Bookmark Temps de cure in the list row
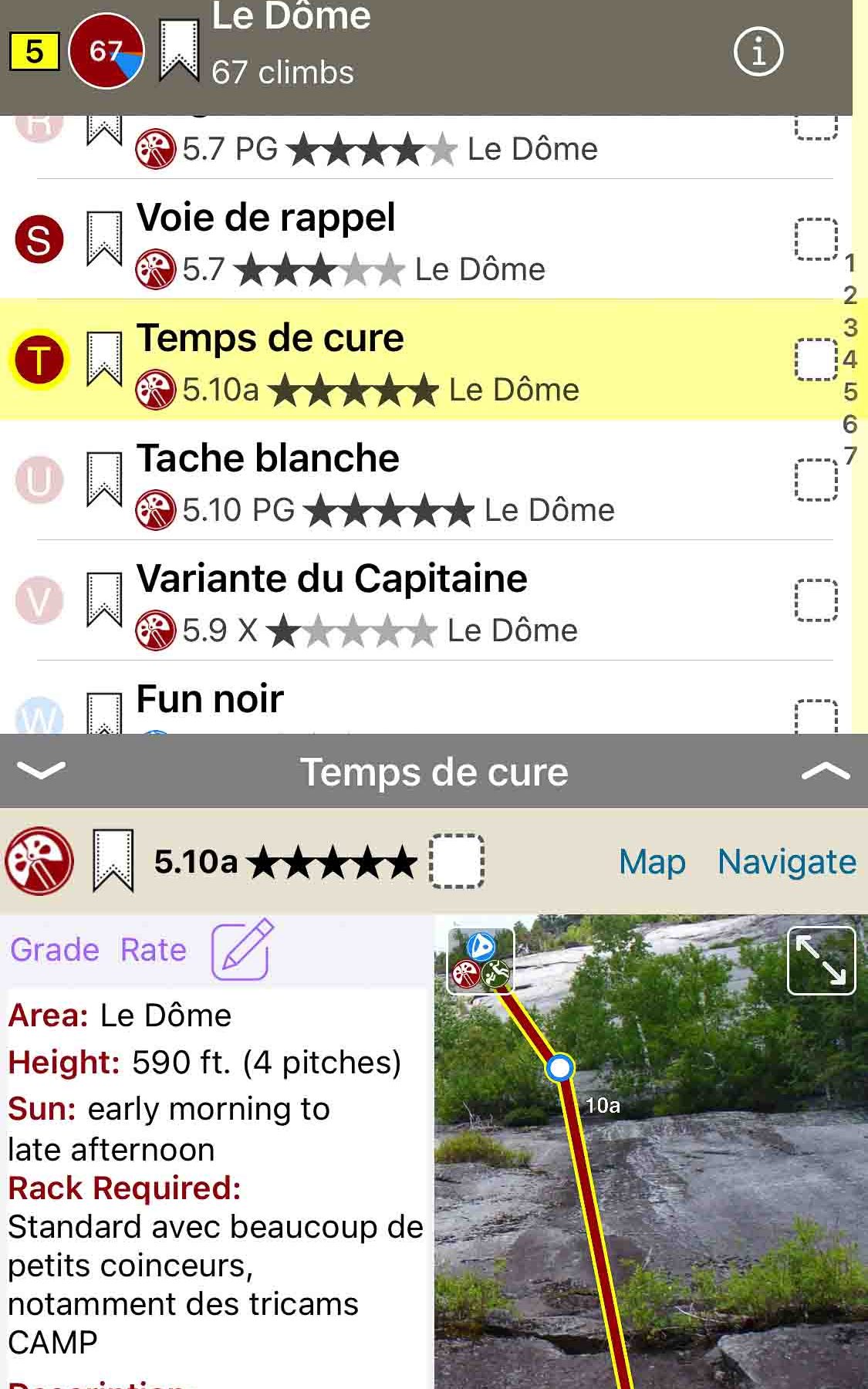Viewport: 868px width, 1389px height. [x=104, y=359]
